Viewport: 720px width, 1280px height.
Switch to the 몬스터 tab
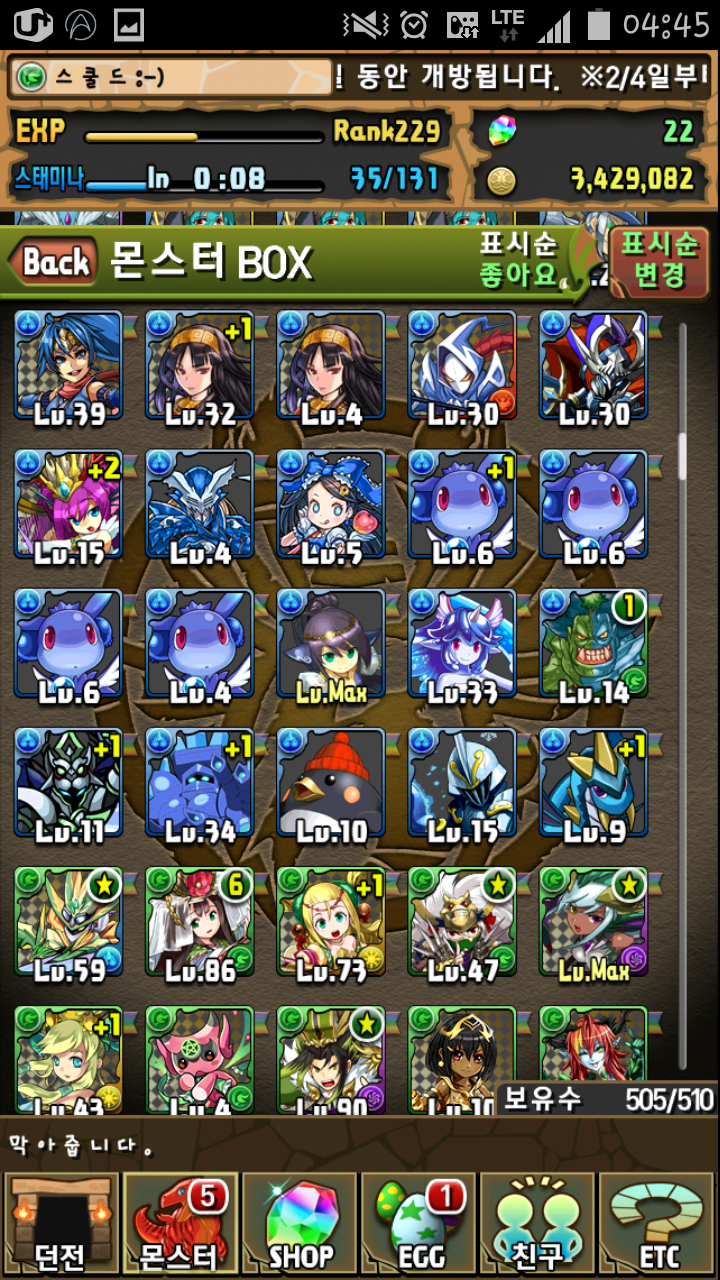click(x=180, y=1224)
